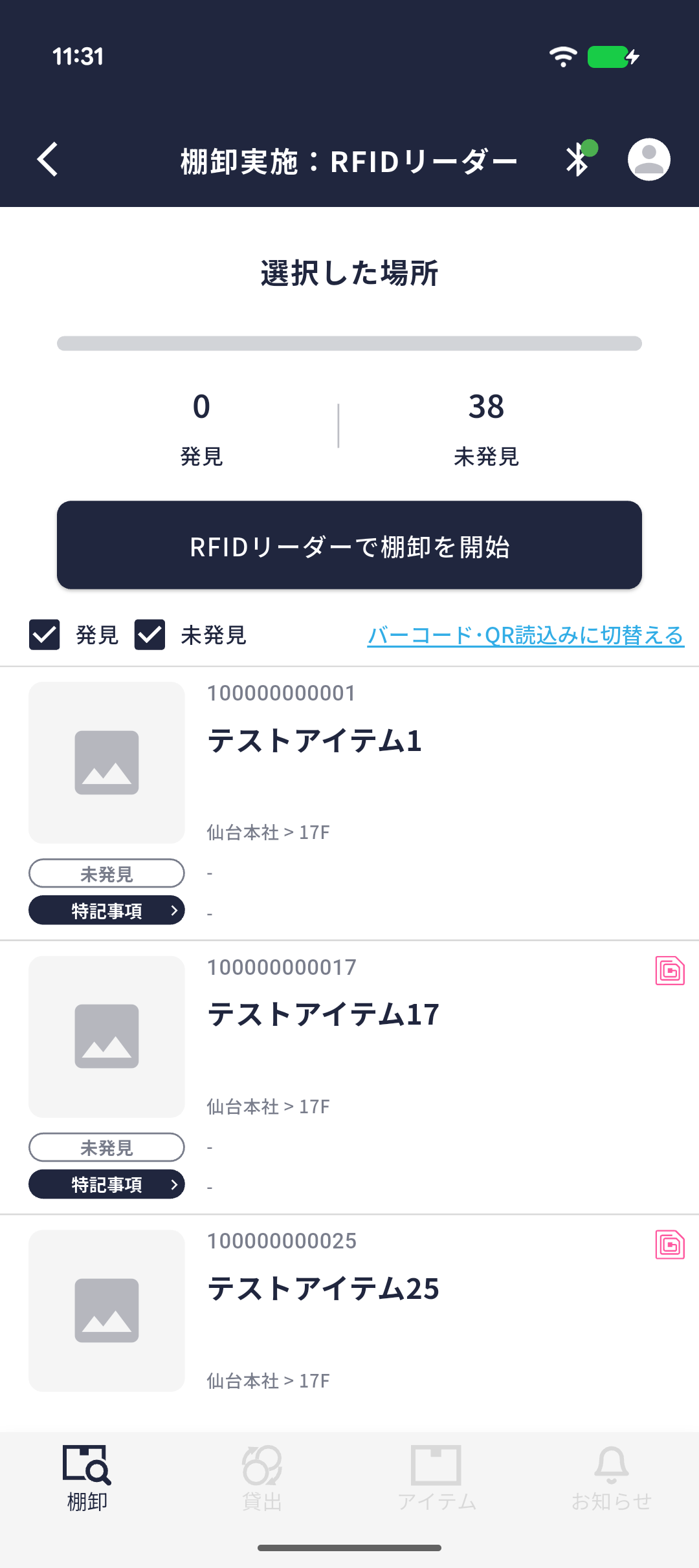Toggle the 未発見 status badge on テストアイテム1

tap(106, 873)
